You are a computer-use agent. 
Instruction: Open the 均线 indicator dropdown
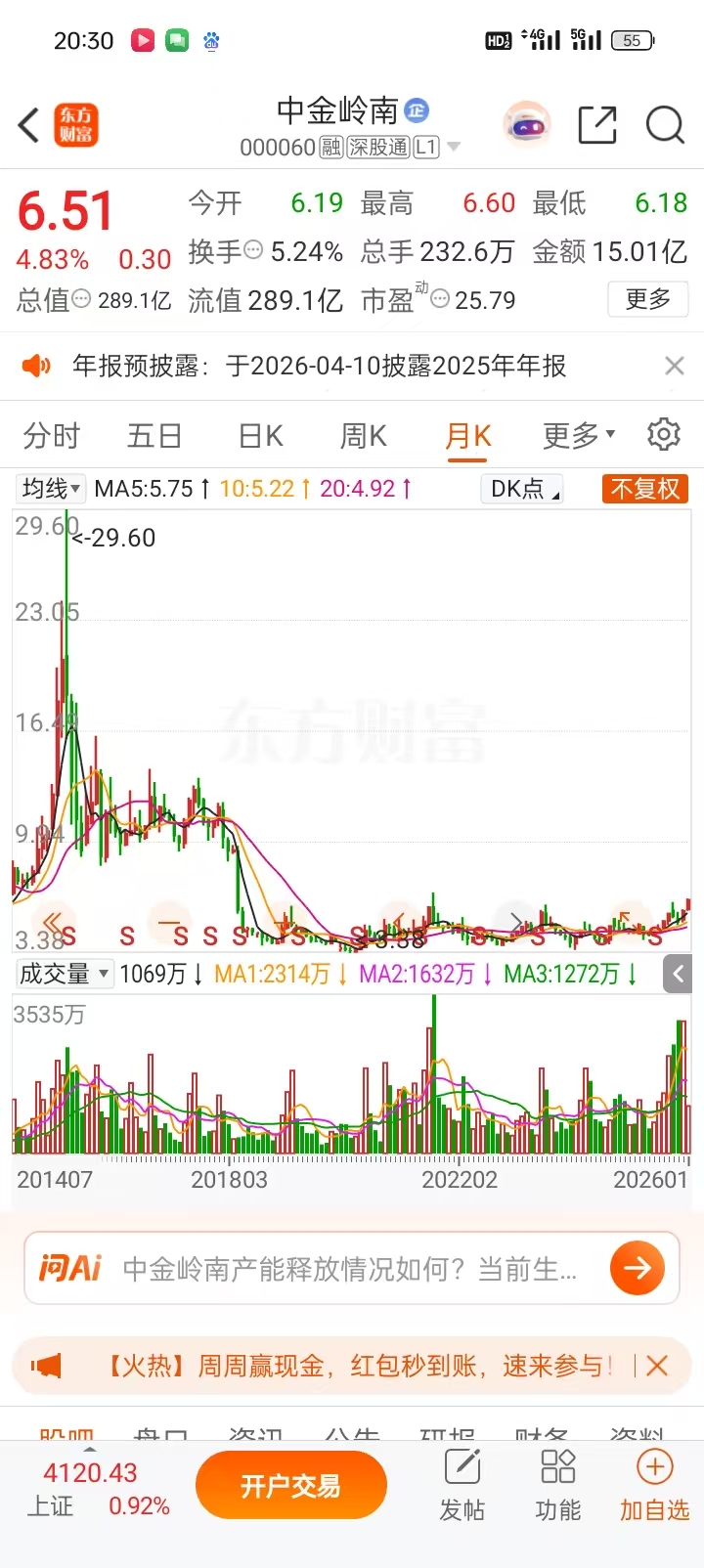53,489
